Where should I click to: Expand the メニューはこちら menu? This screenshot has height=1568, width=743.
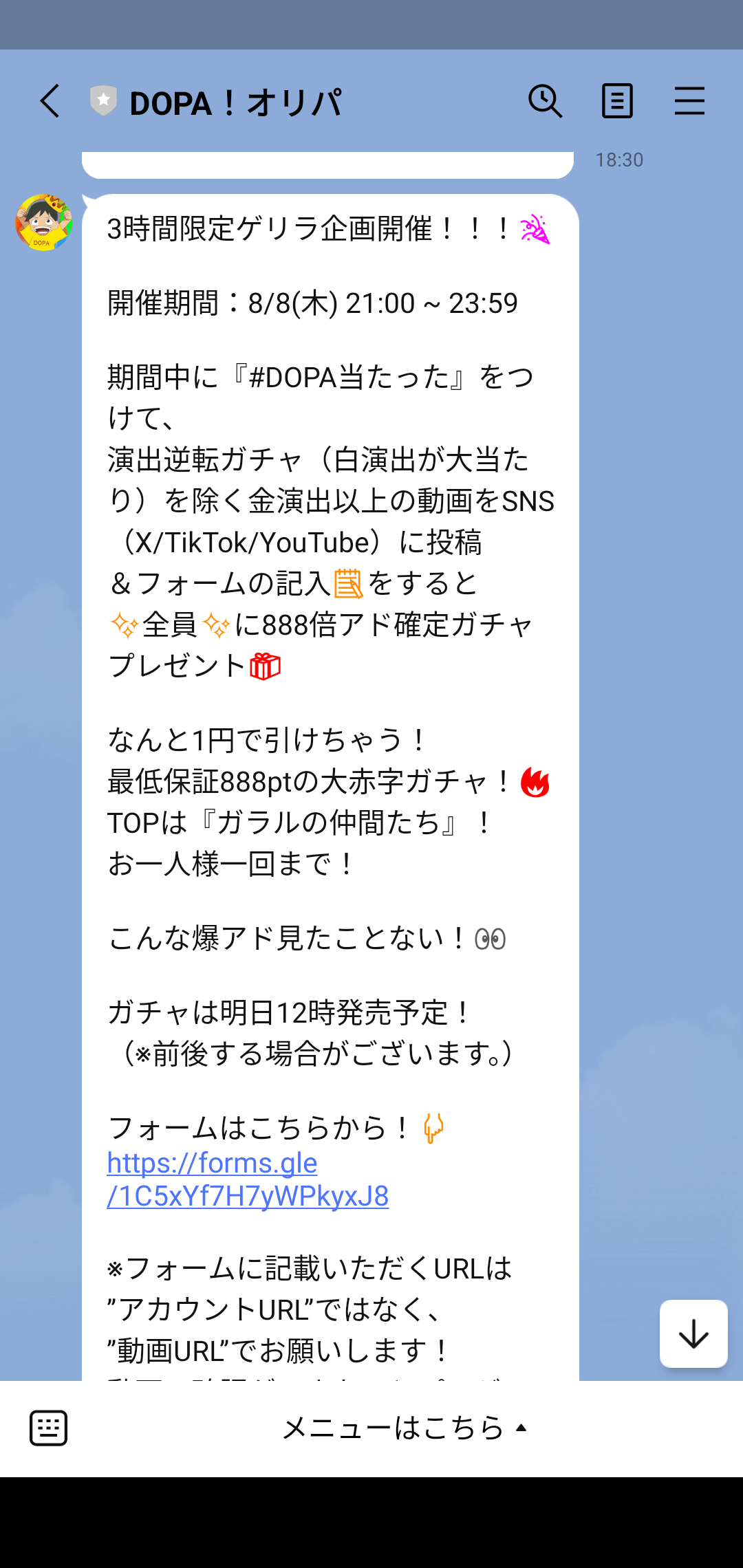pyautogui.click(x=405, y=1428)
